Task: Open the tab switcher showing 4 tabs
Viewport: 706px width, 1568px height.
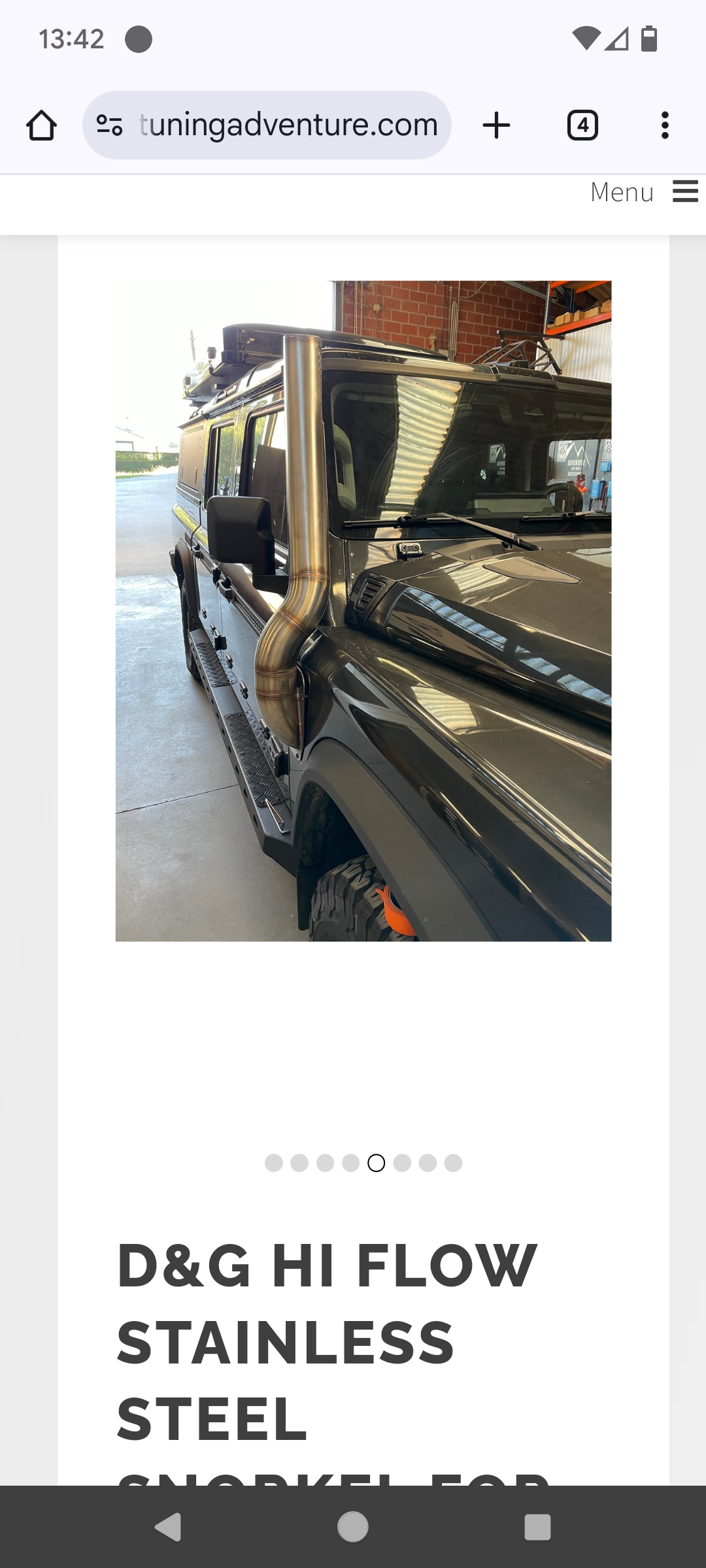Action: coord(582,125)
